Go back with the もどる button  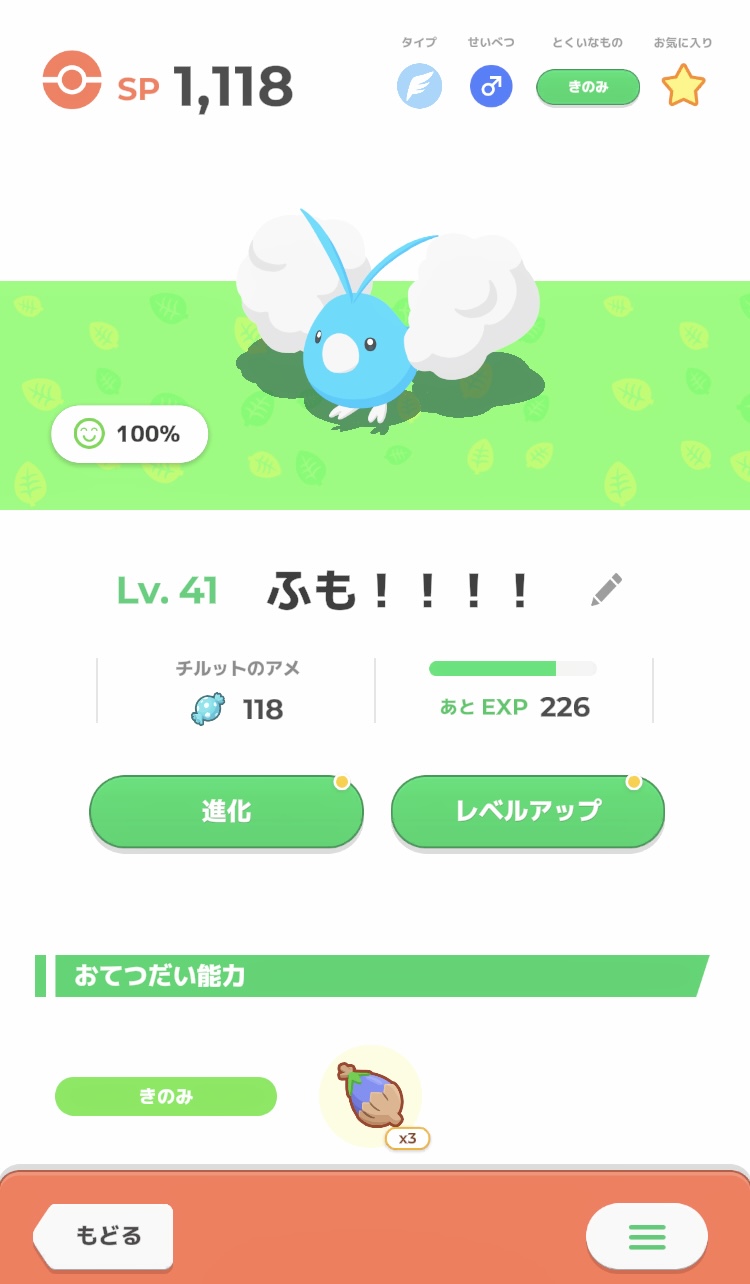(x=106, y=1236)
